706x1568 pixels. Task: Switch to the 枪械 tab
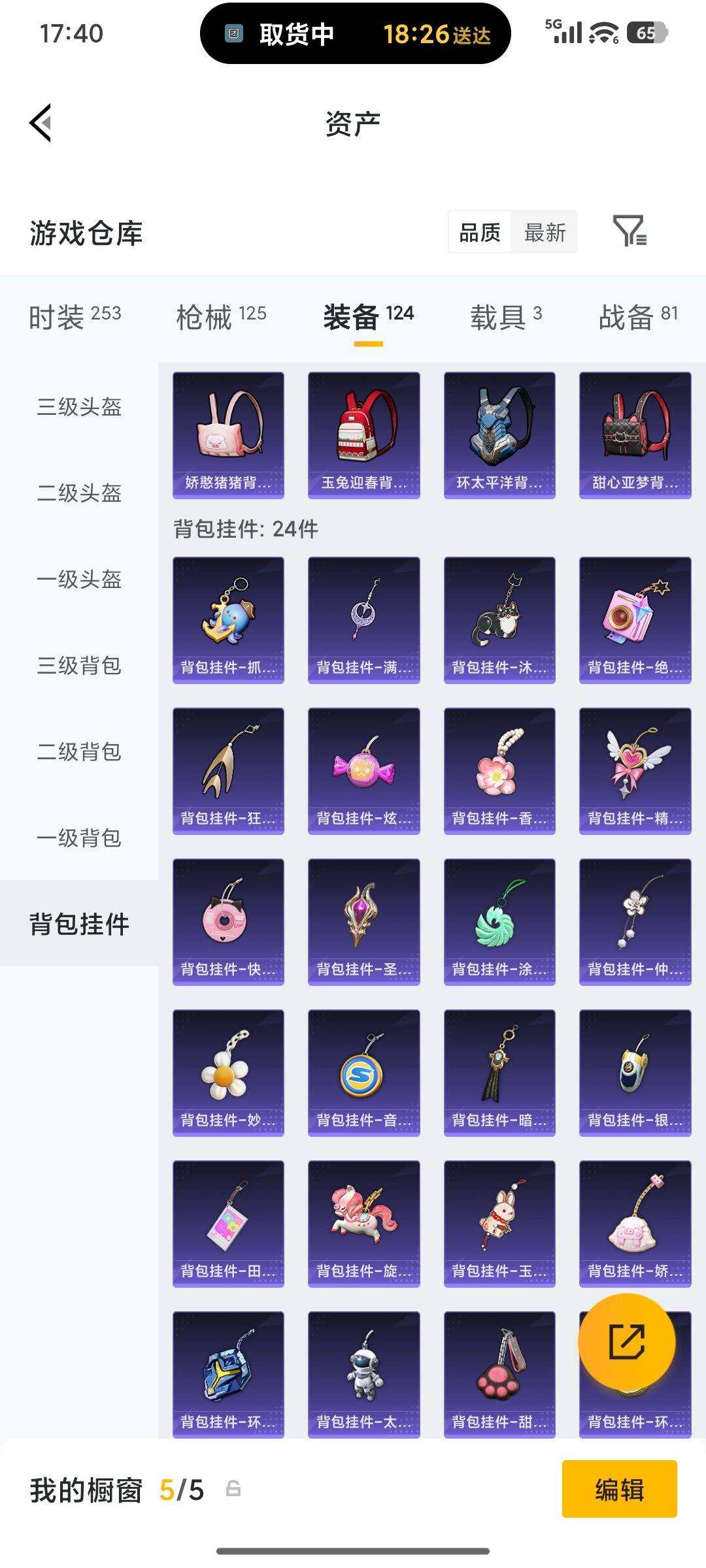click(221, 317)
